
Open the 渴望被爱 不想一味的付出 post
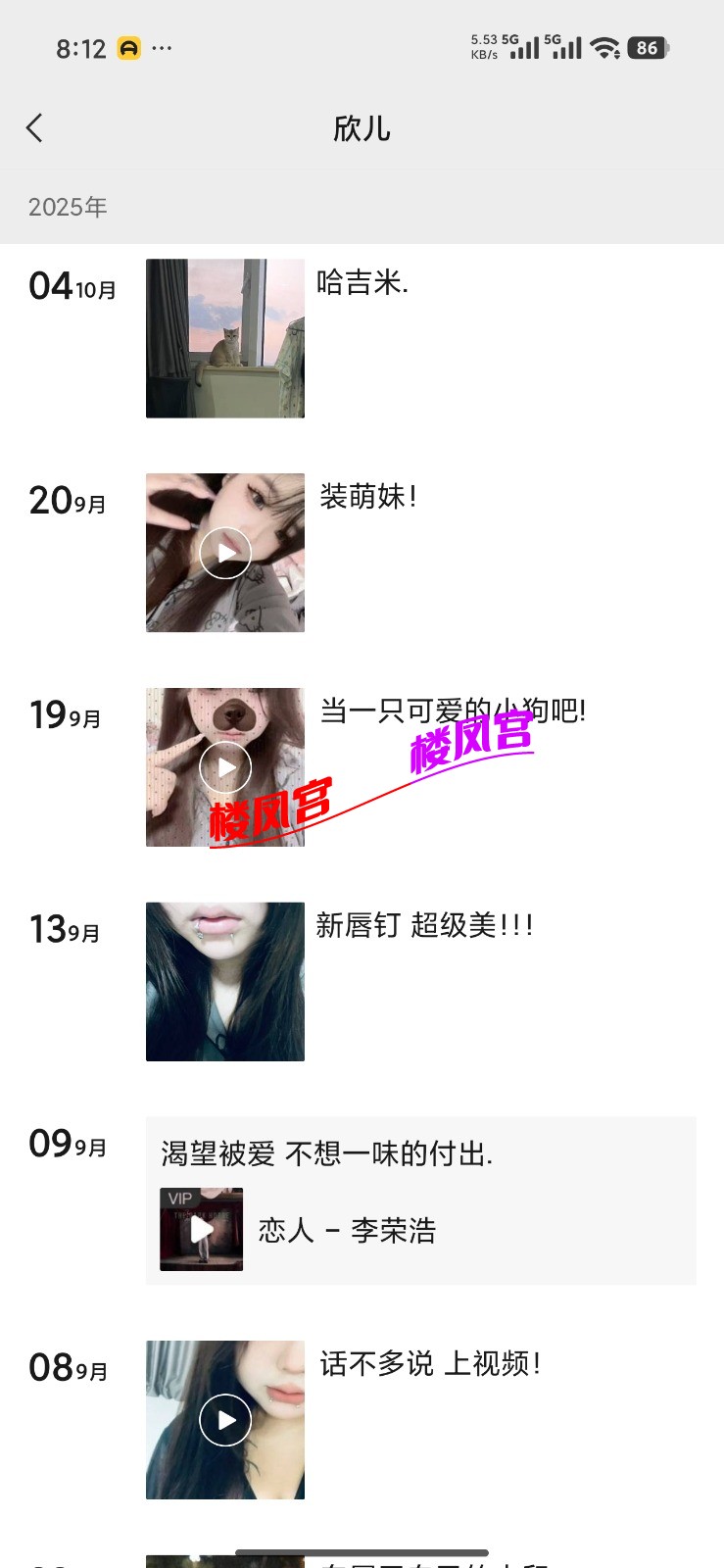click(x=327, y=1154)
